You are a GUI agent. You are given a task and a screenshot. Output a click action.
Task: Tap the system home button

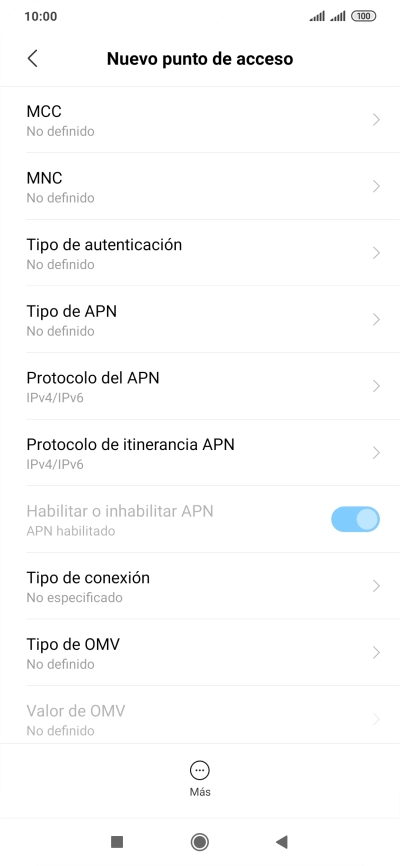tap(199, 842)
